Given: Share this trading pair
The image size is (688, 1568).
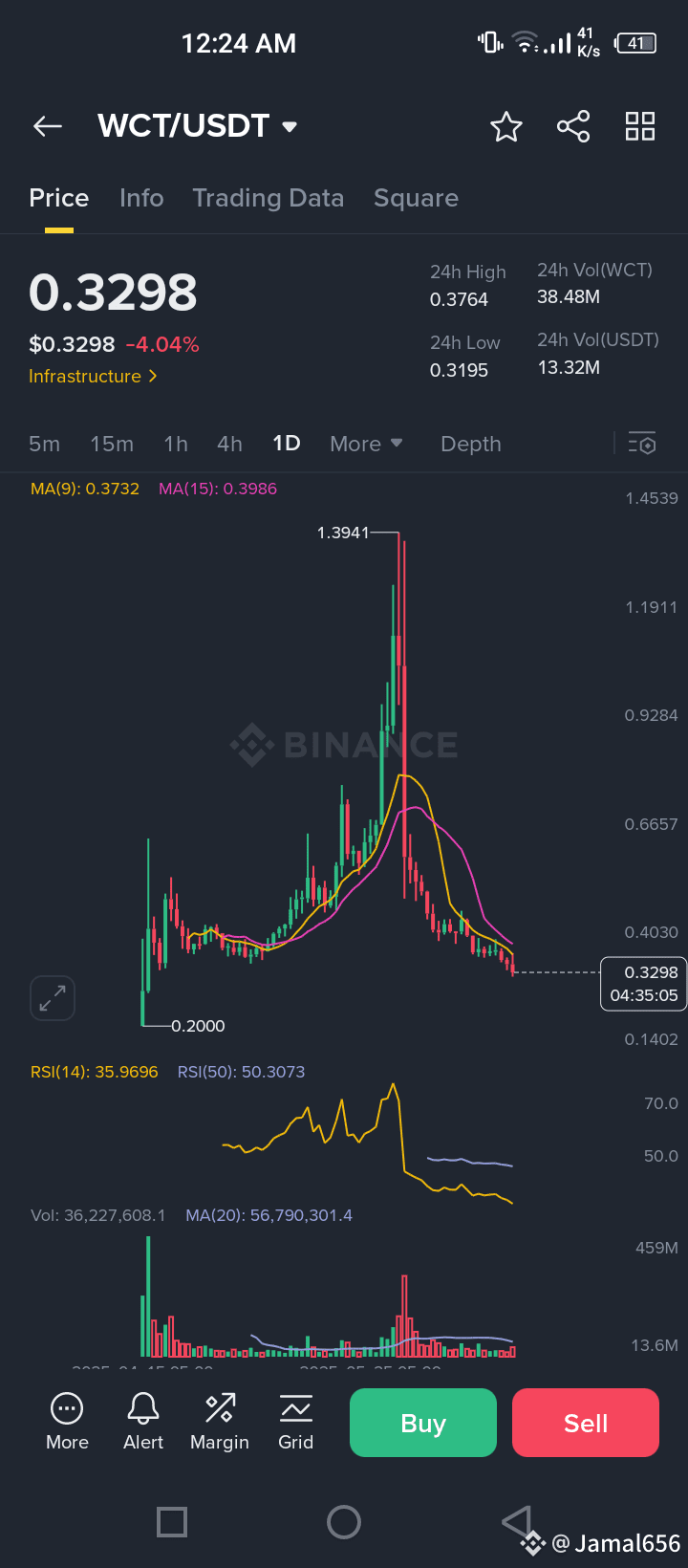Looking at the screenshot, I should click(x=573, y=126).
